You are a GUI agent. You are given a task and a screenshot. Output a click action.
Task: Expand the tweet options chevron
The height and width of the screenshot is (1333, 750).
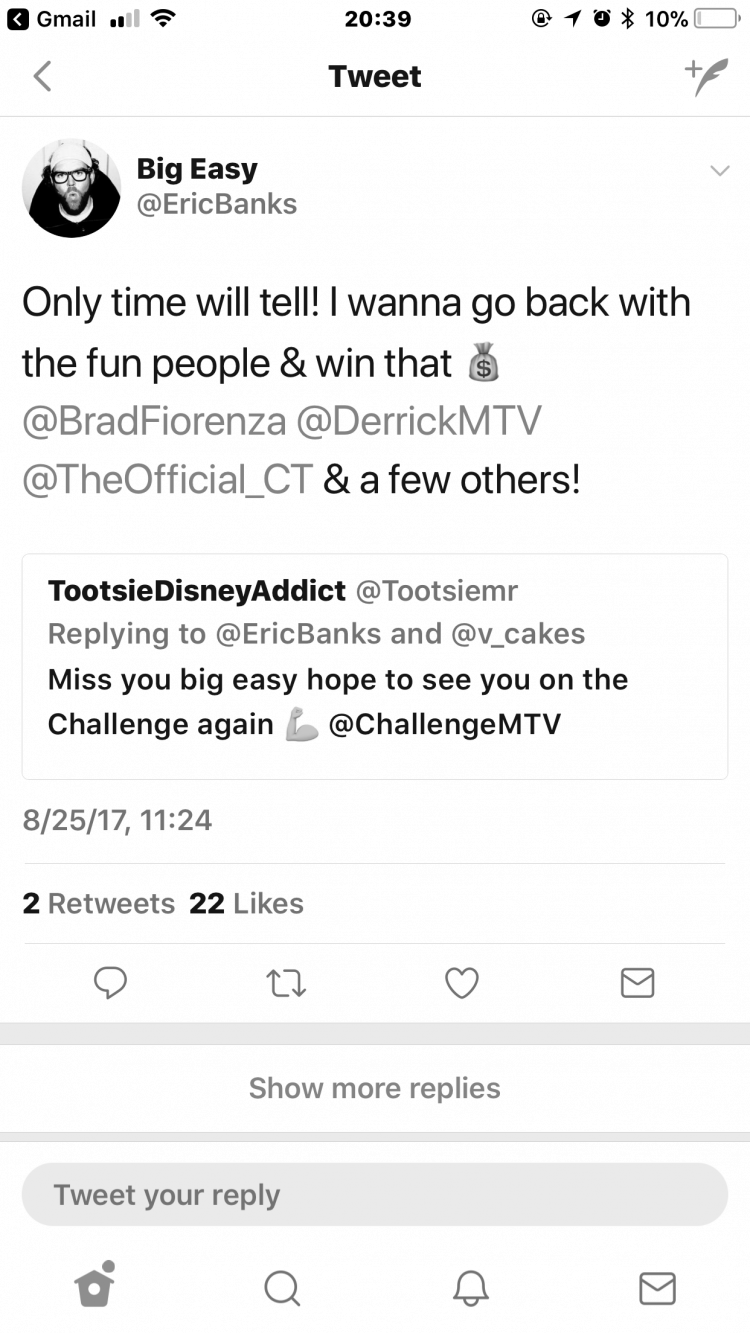(719, 171)
